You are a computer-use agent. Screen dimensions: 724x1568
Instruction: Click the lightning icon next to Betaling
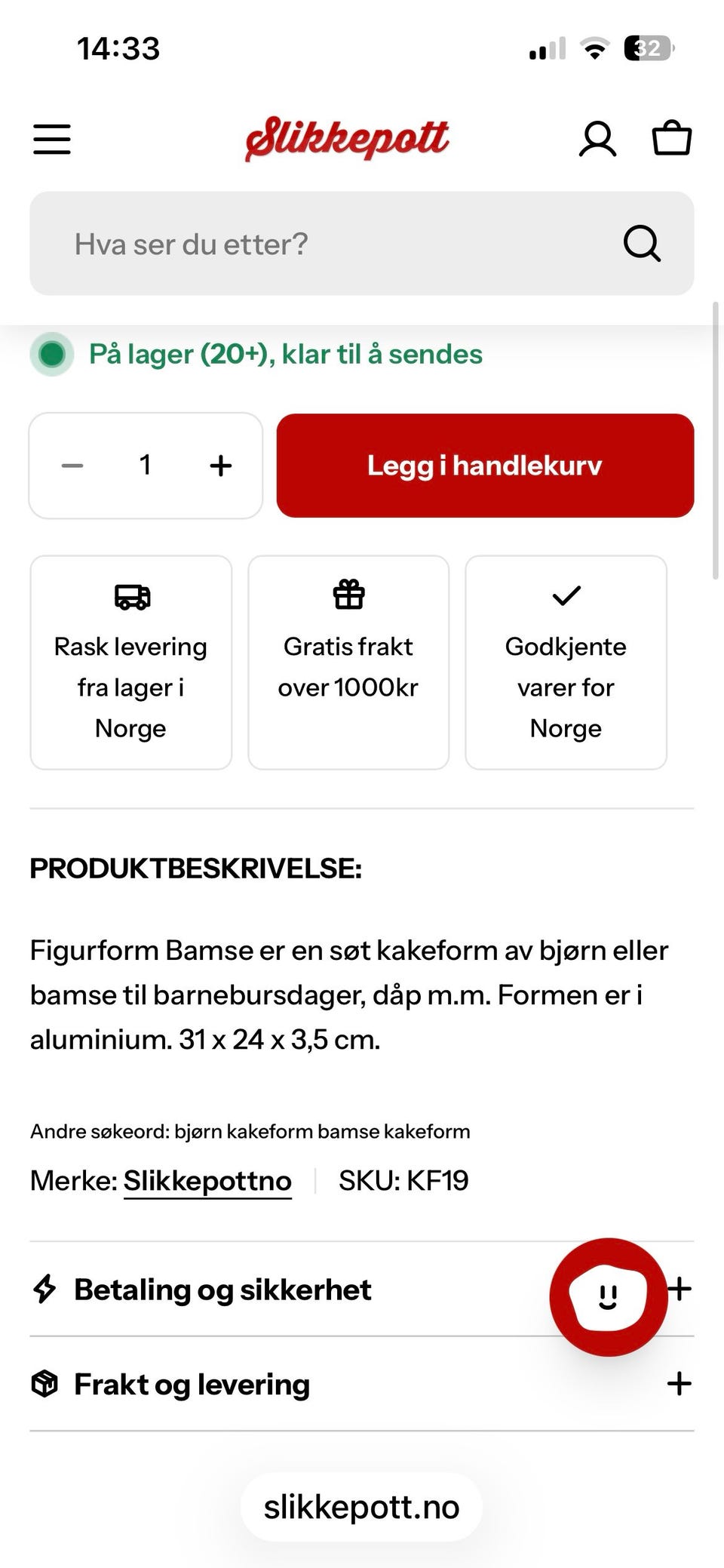pyautogui.click(x=44, y=1289)
